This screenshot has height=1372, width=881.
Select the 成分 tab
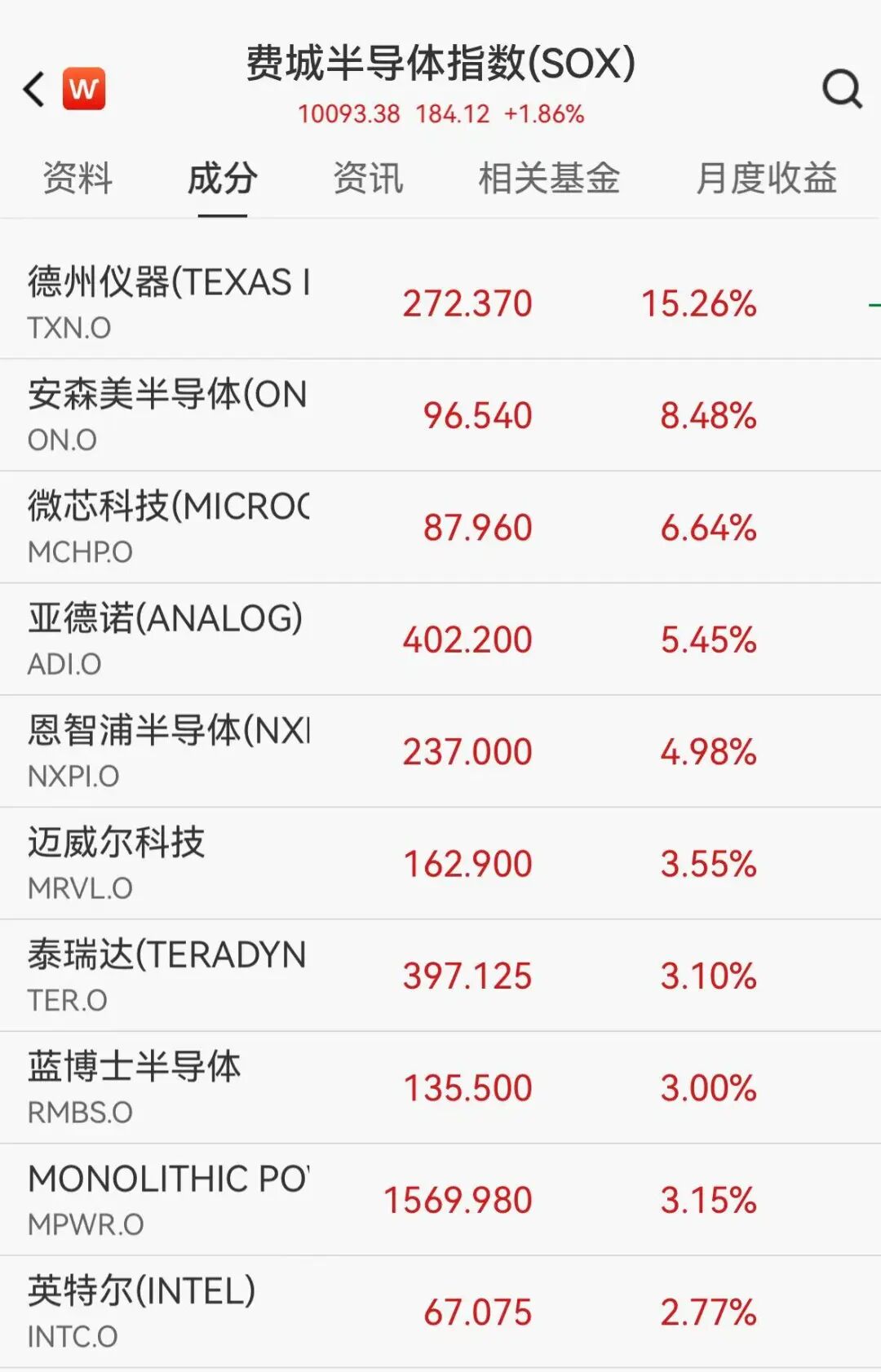click(x=223, y=179)
